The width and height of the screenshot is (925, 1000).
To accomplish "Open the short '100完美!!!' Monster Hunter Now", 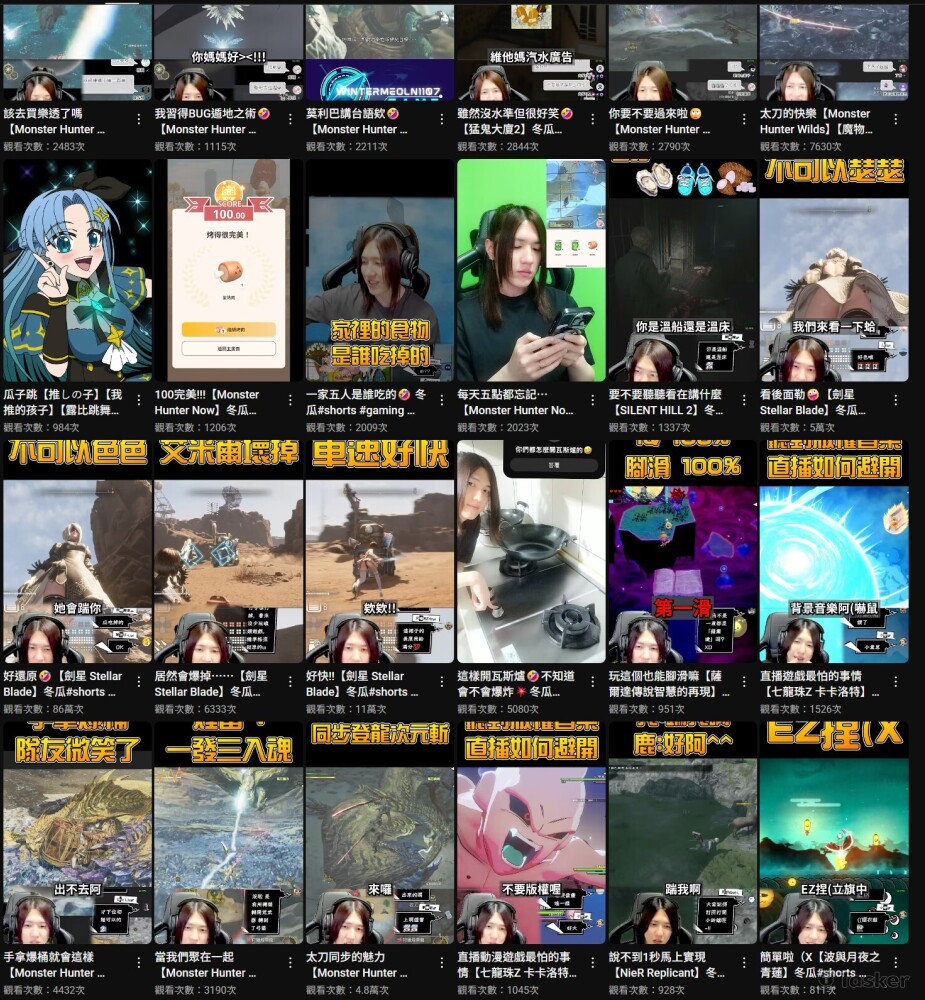I will [228, 270].
